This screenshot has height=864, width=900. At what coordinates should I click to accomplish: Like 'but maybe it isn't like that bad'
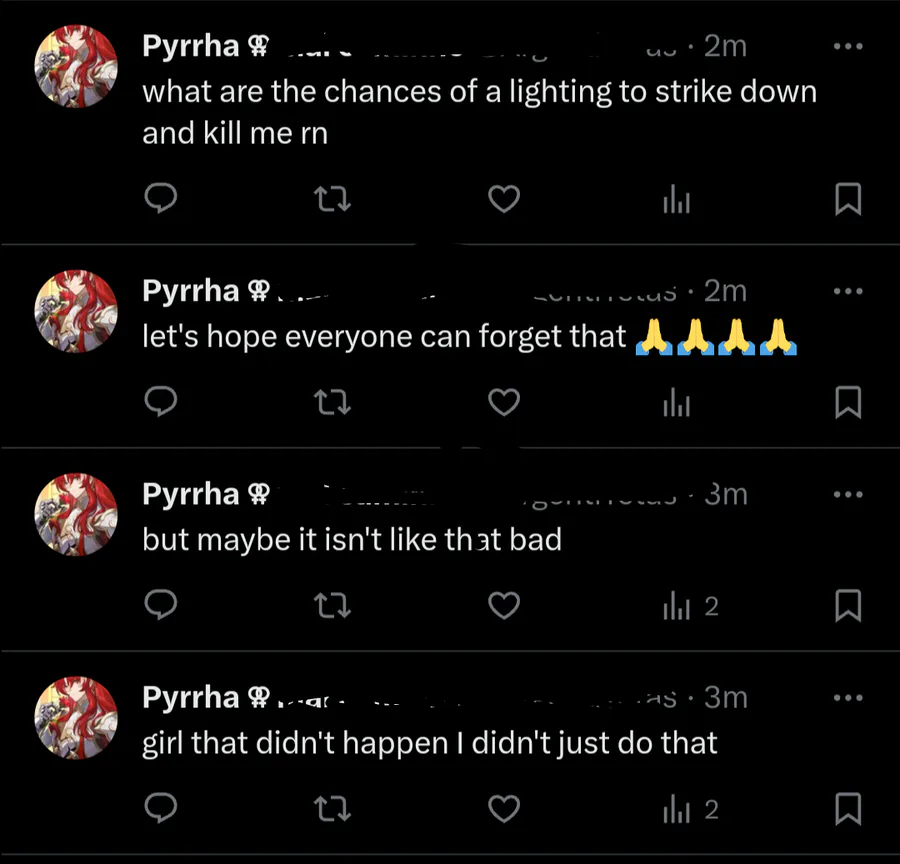tap(504, 605)
